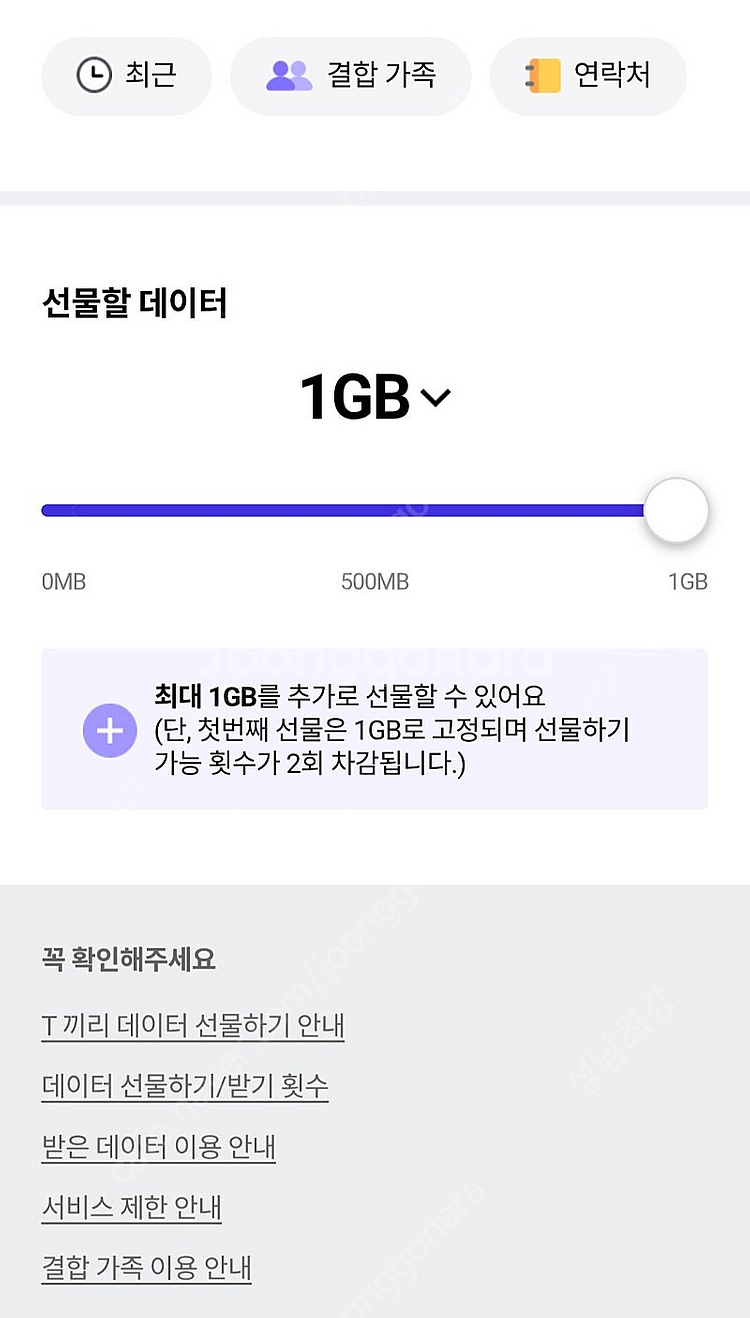This screenshot has height=1318, width=750.
Task: Tap the data amount slider handle
Action: click(676, 511)
